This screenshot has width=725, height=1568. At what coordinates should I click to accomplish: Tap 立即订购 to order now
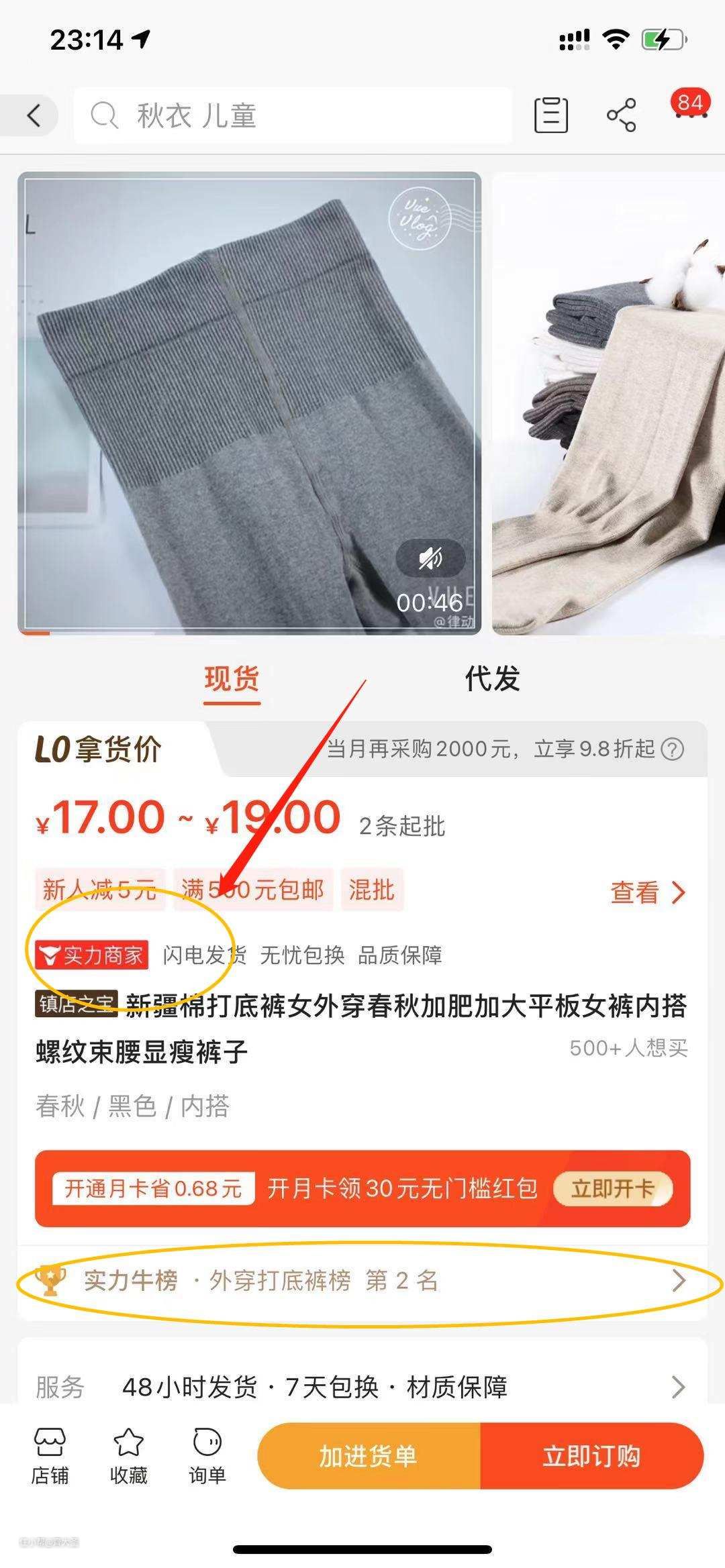coord(591,1456)
